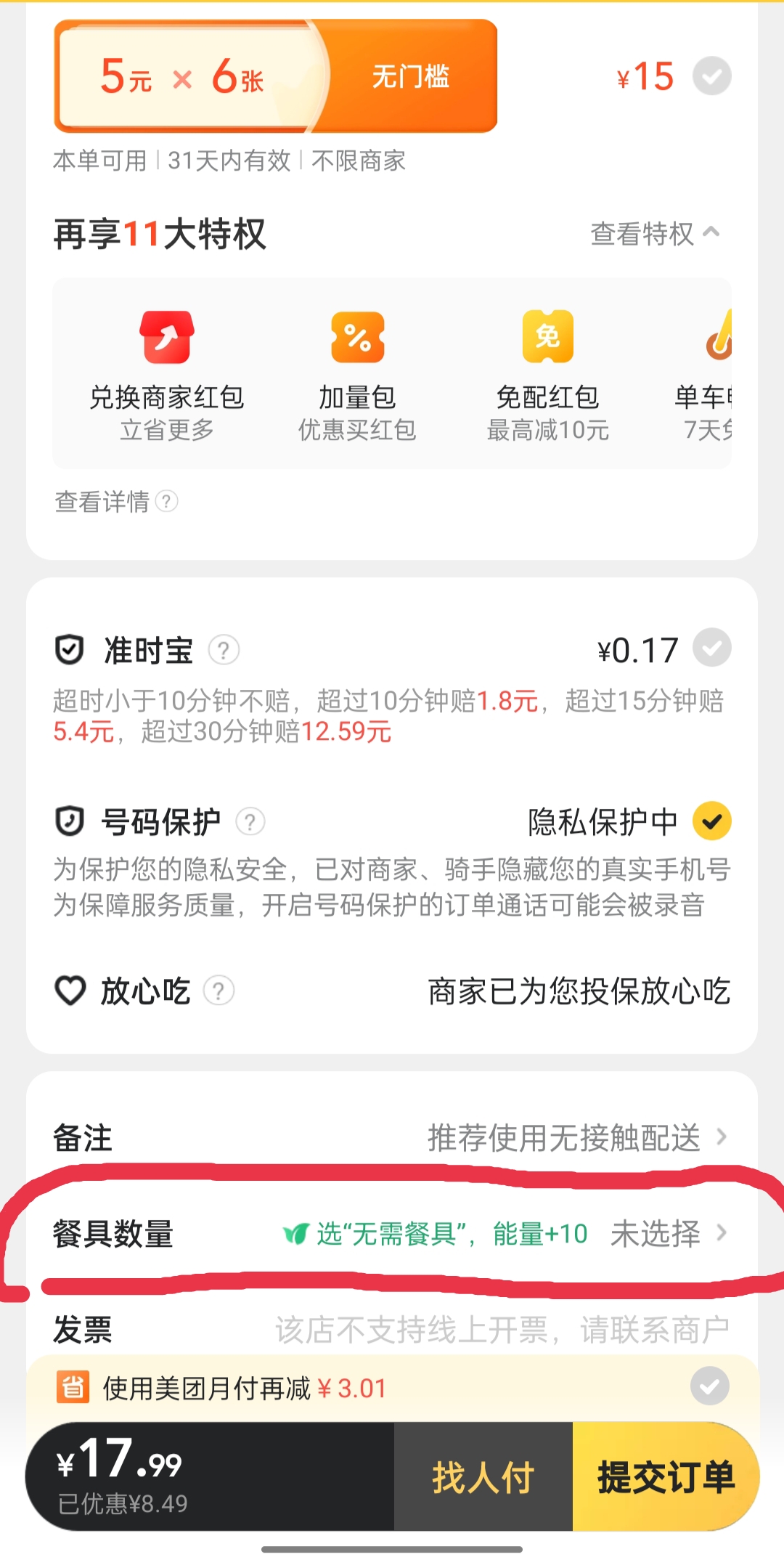
Task: Tap 找人付 to ask someone to pay
Action: point(483,1477)
